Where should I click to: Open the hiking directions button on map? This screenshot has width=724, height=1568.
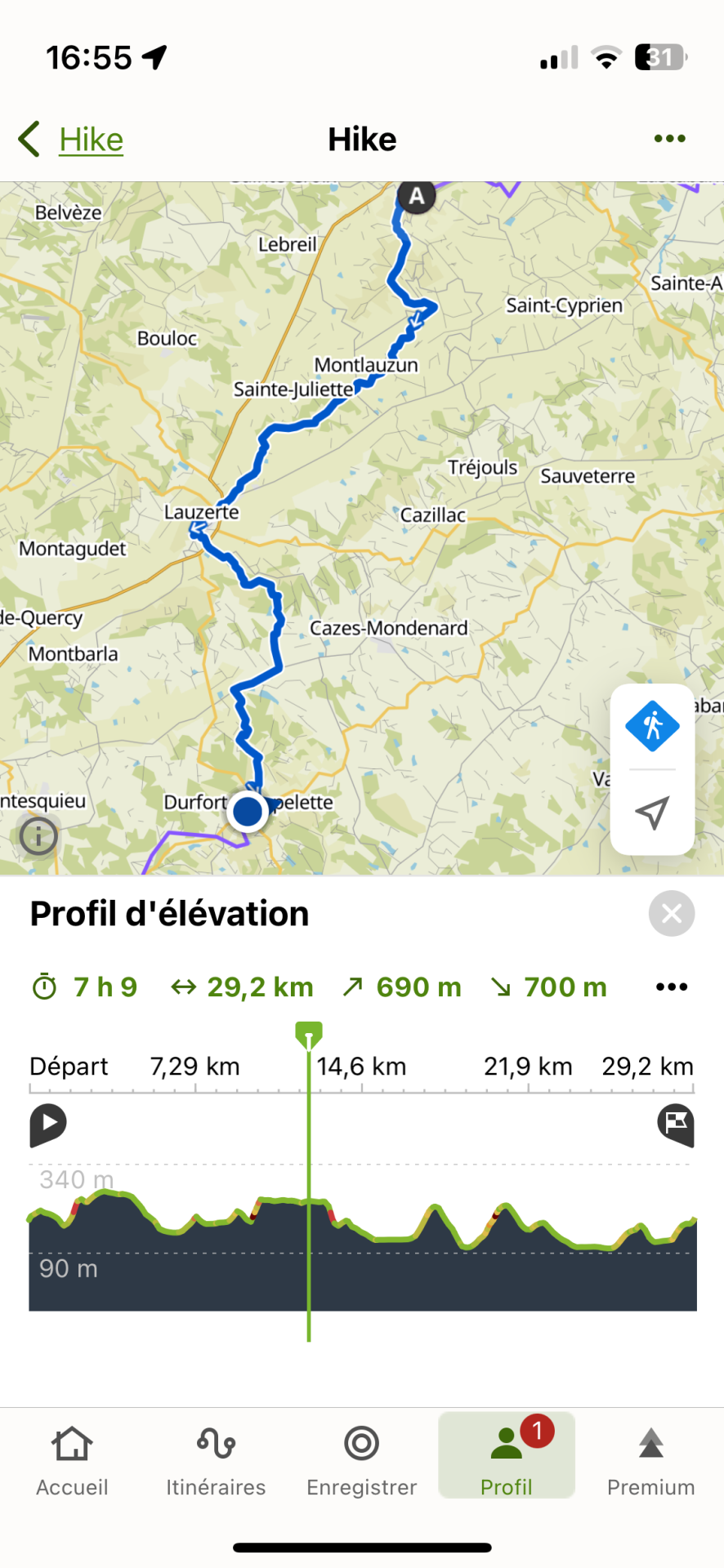pyautogui.click(x=652, y=726)
